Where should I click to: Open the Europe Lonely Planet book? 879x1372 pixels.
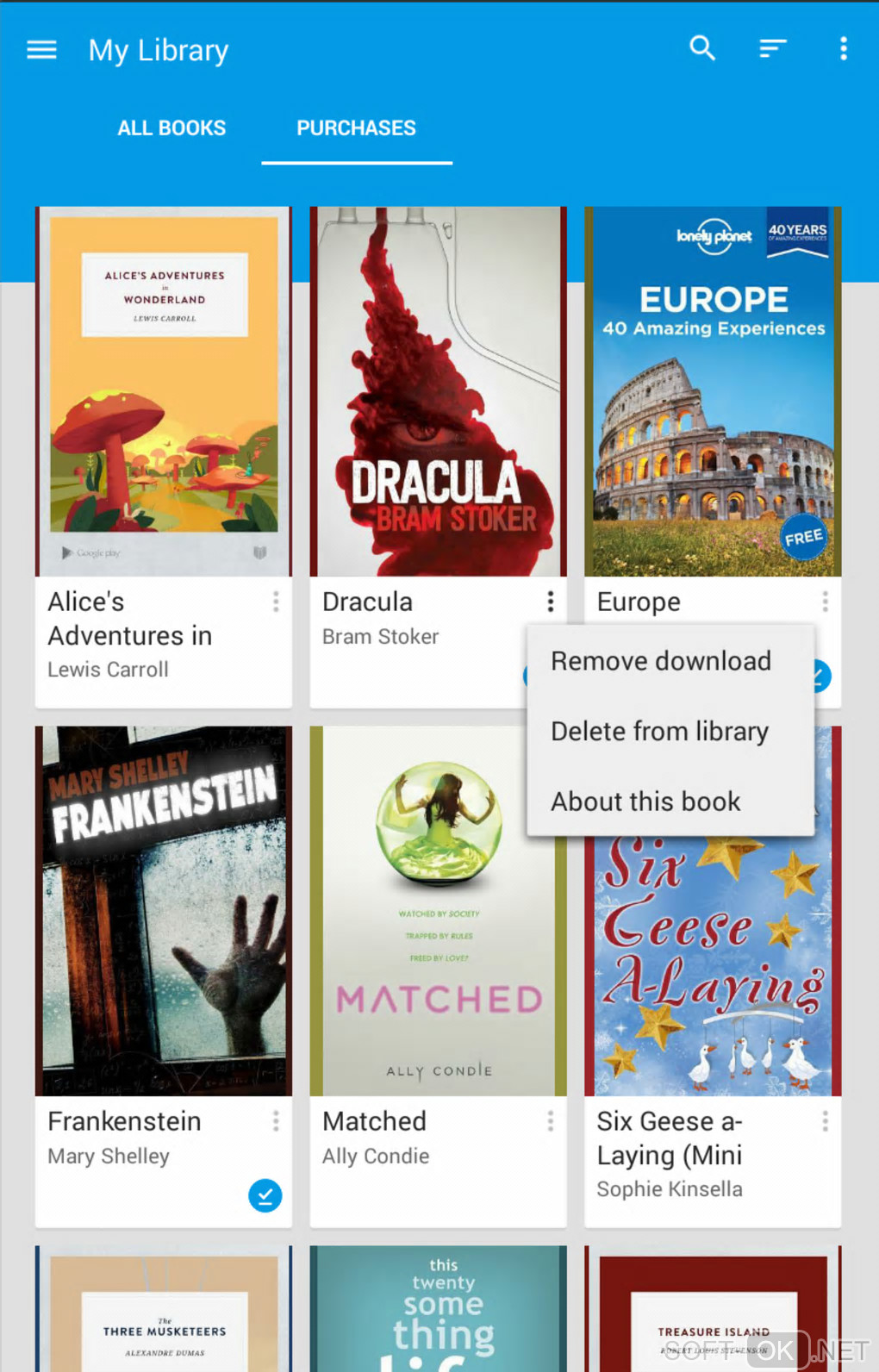[713, 392]
